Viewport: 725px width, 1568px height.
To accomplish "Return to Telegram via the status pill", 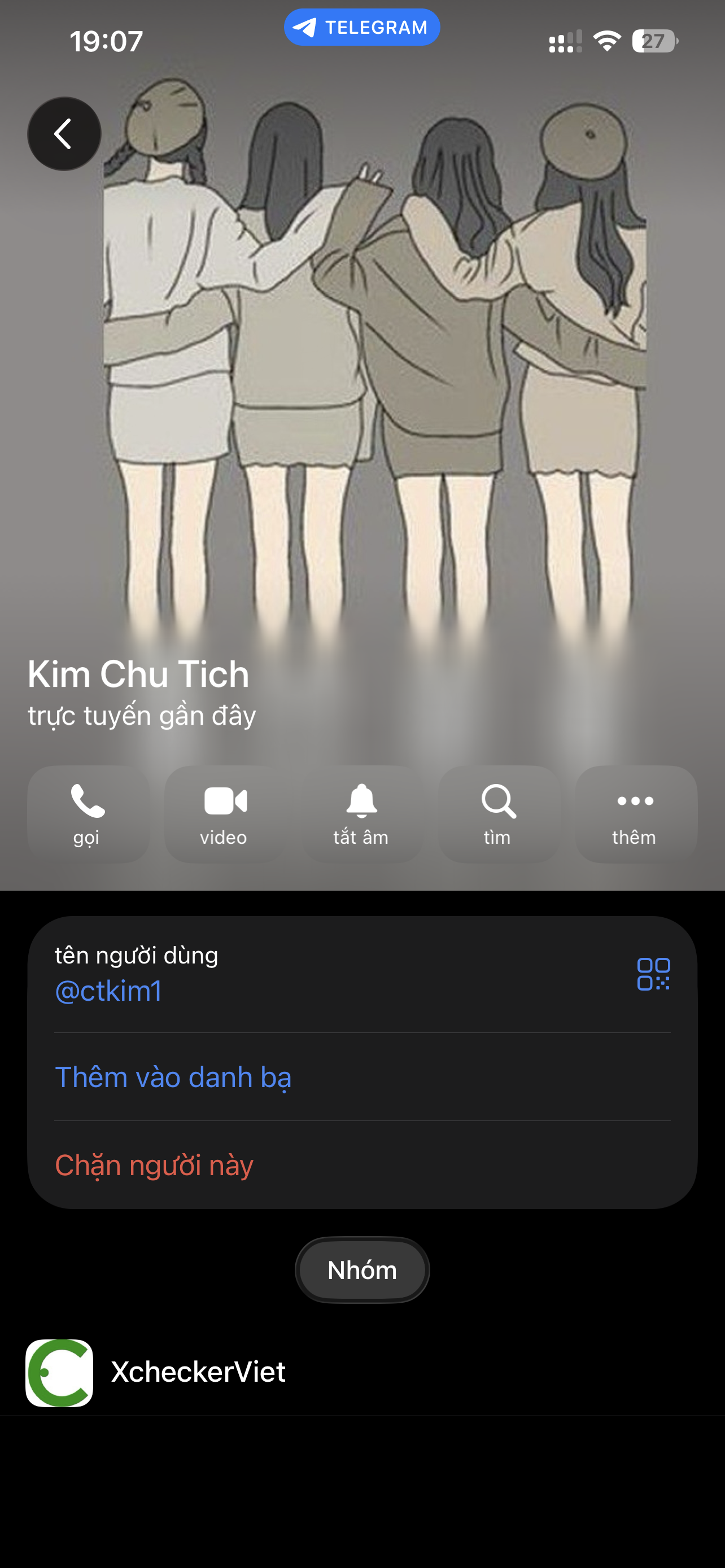I will point(362,28).
